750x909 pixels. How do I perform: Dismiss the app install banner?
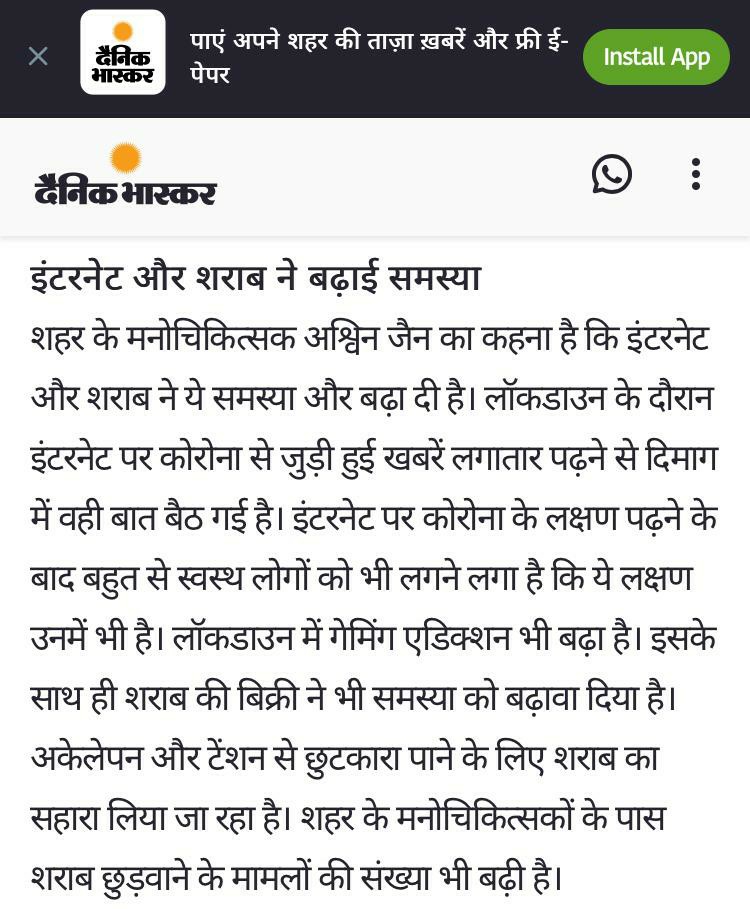[38, 56]
